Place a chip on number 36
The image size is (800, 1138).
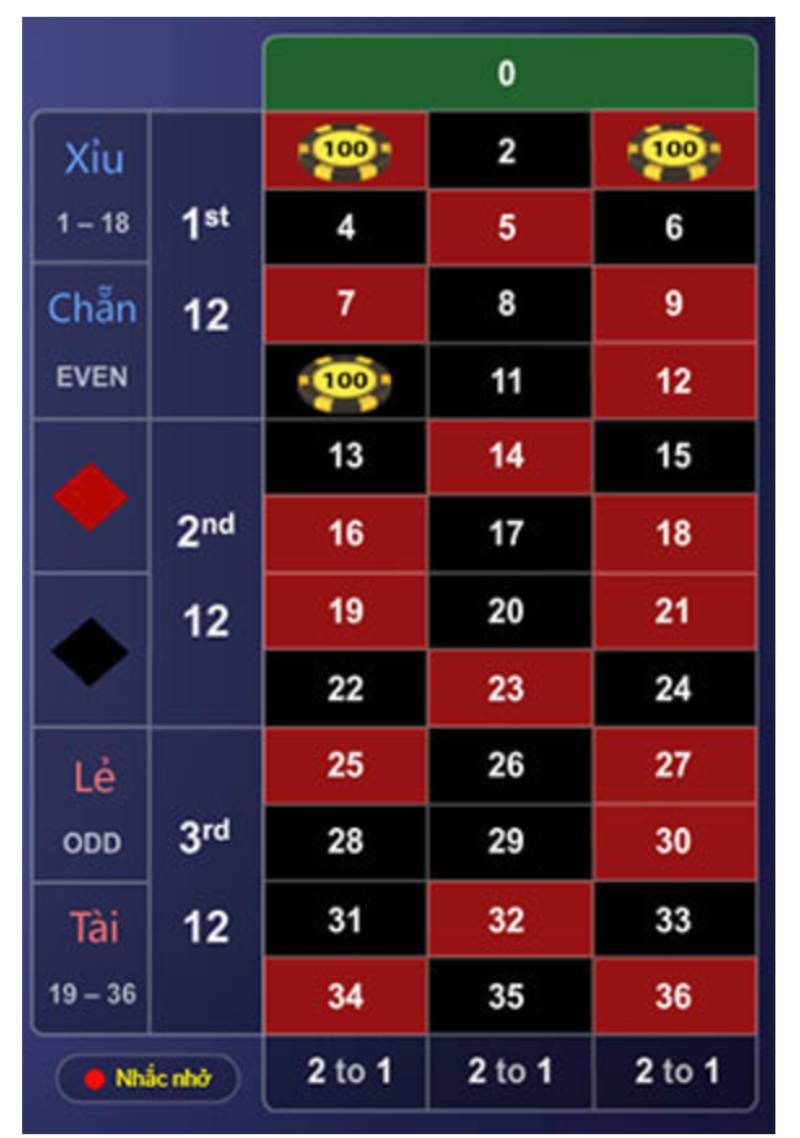pos(674,995)
